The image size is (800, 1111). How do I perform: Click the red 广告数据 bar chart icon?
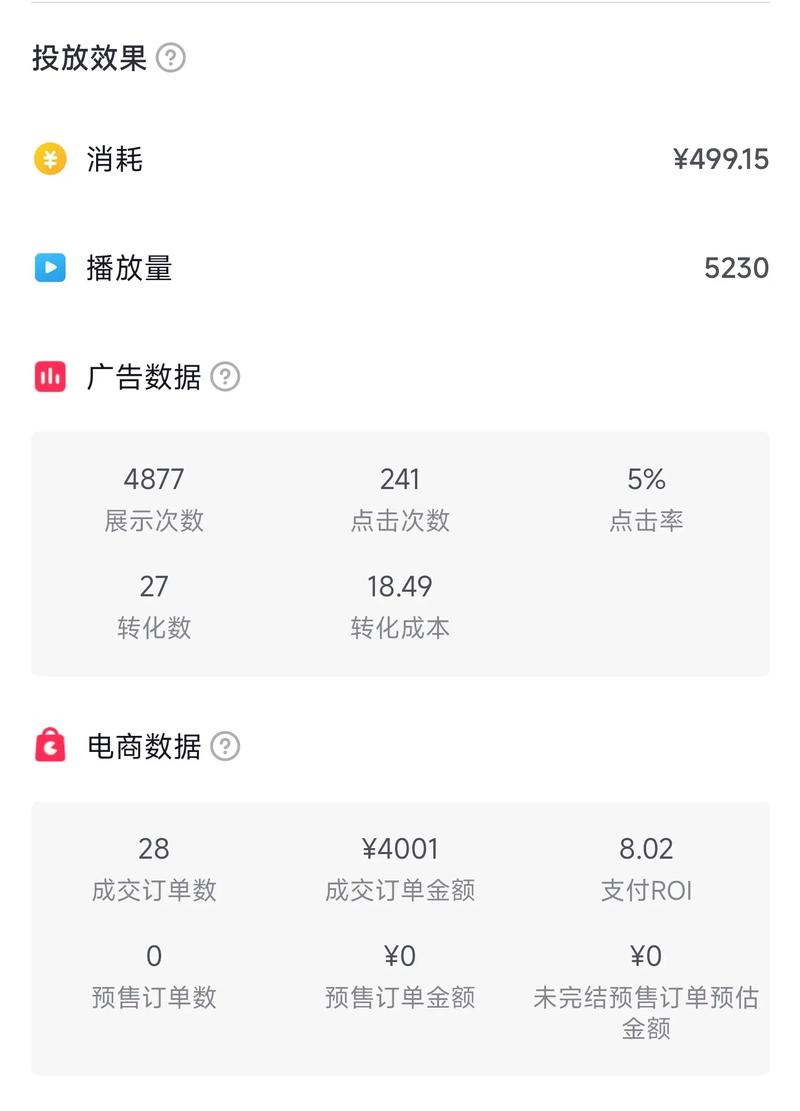point(49,377)
